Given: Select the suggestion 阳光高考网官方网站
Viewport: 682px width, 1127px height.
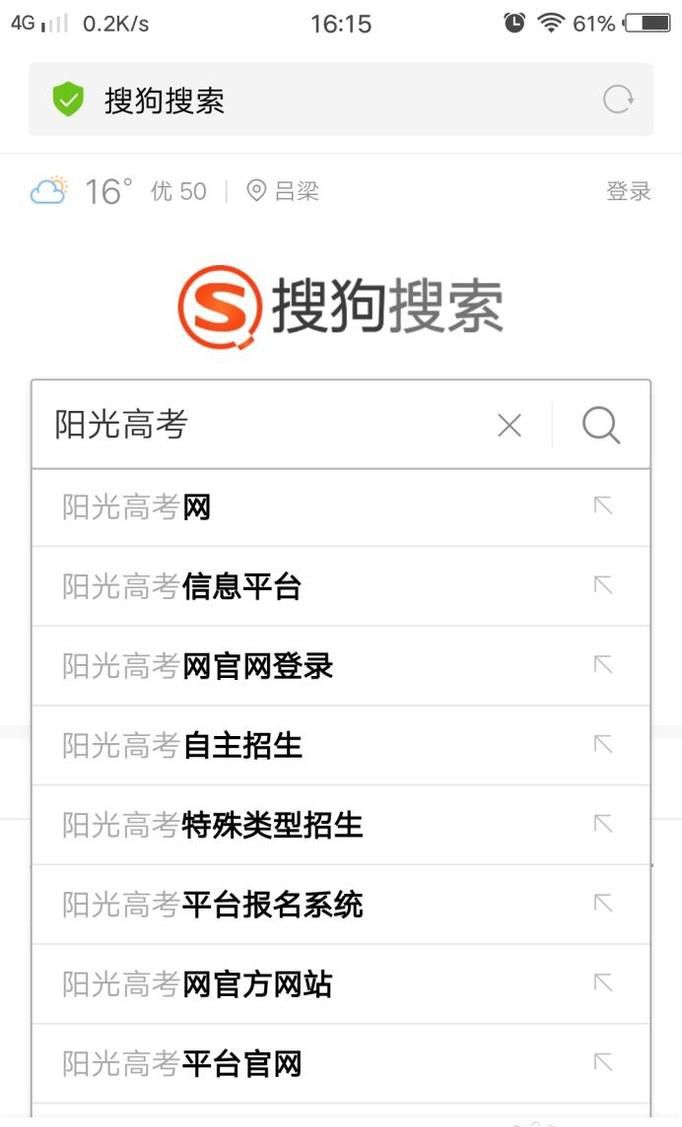Looking at the screenshot, I should tap(300, 984).
